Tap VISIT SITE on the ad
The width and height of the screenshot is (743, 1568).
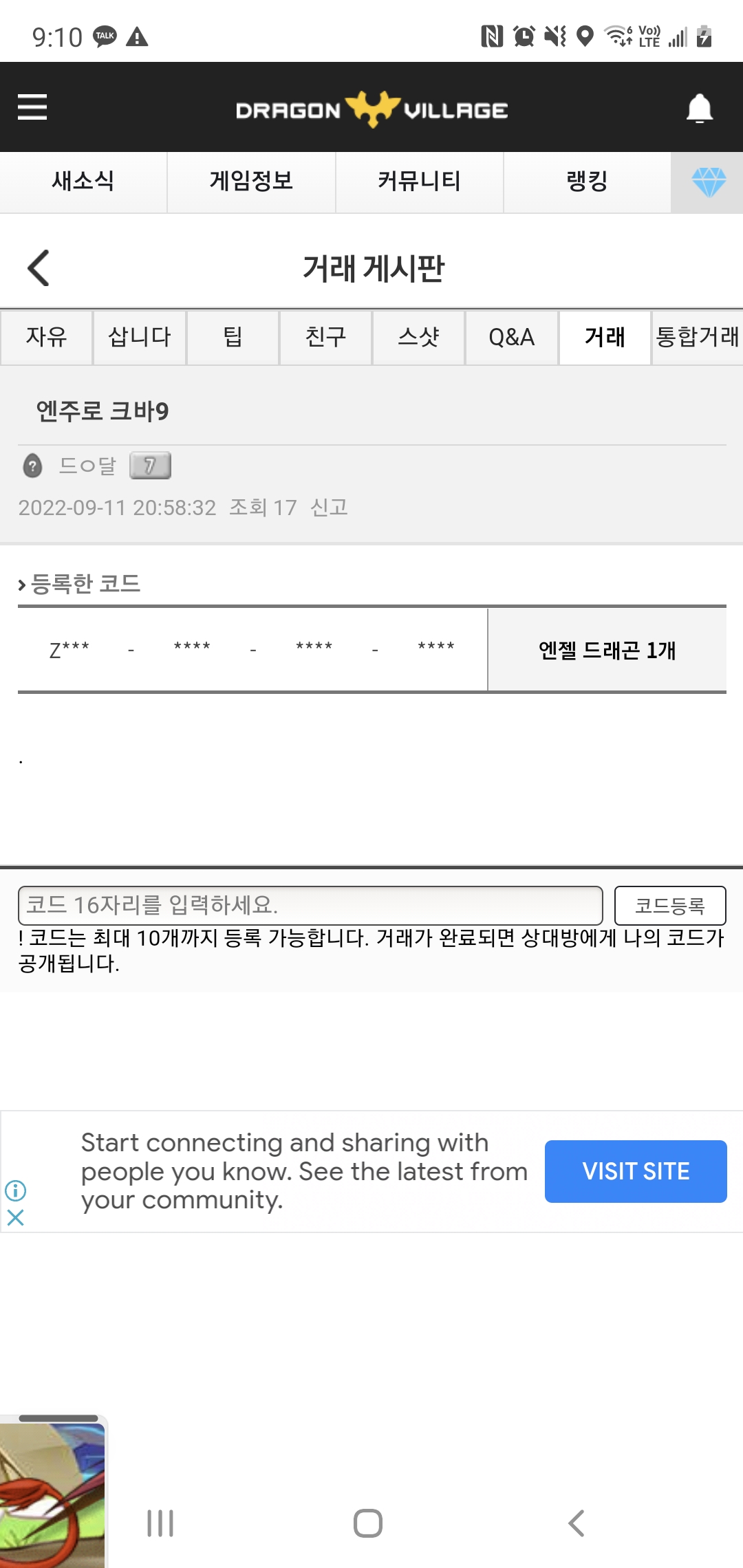coord(635,1171)
